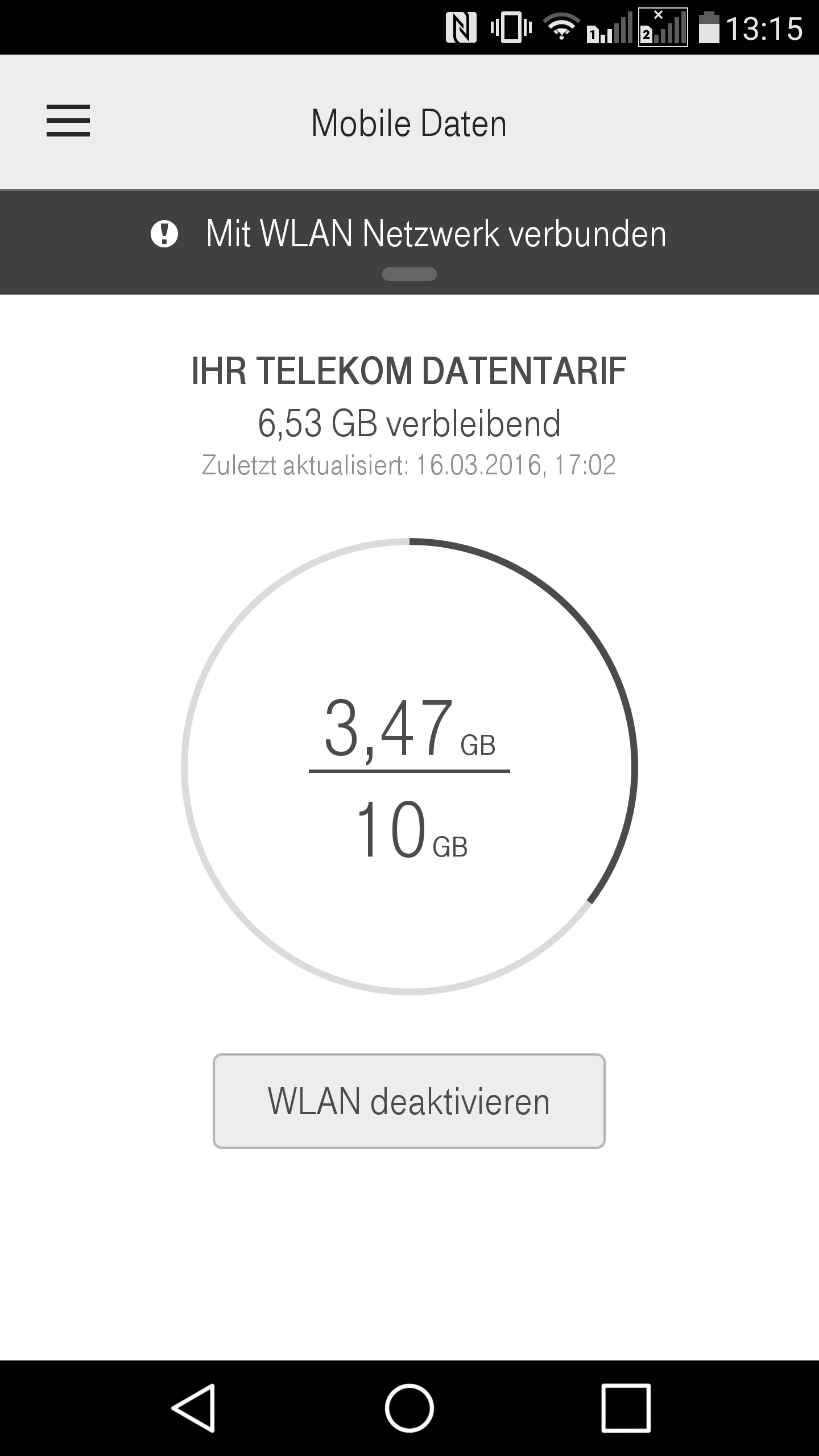This screenshot has width=819, height=1456.
Task: Expand the WLAN Netzwerk verbunden banner handle
Action: (409, 274)
